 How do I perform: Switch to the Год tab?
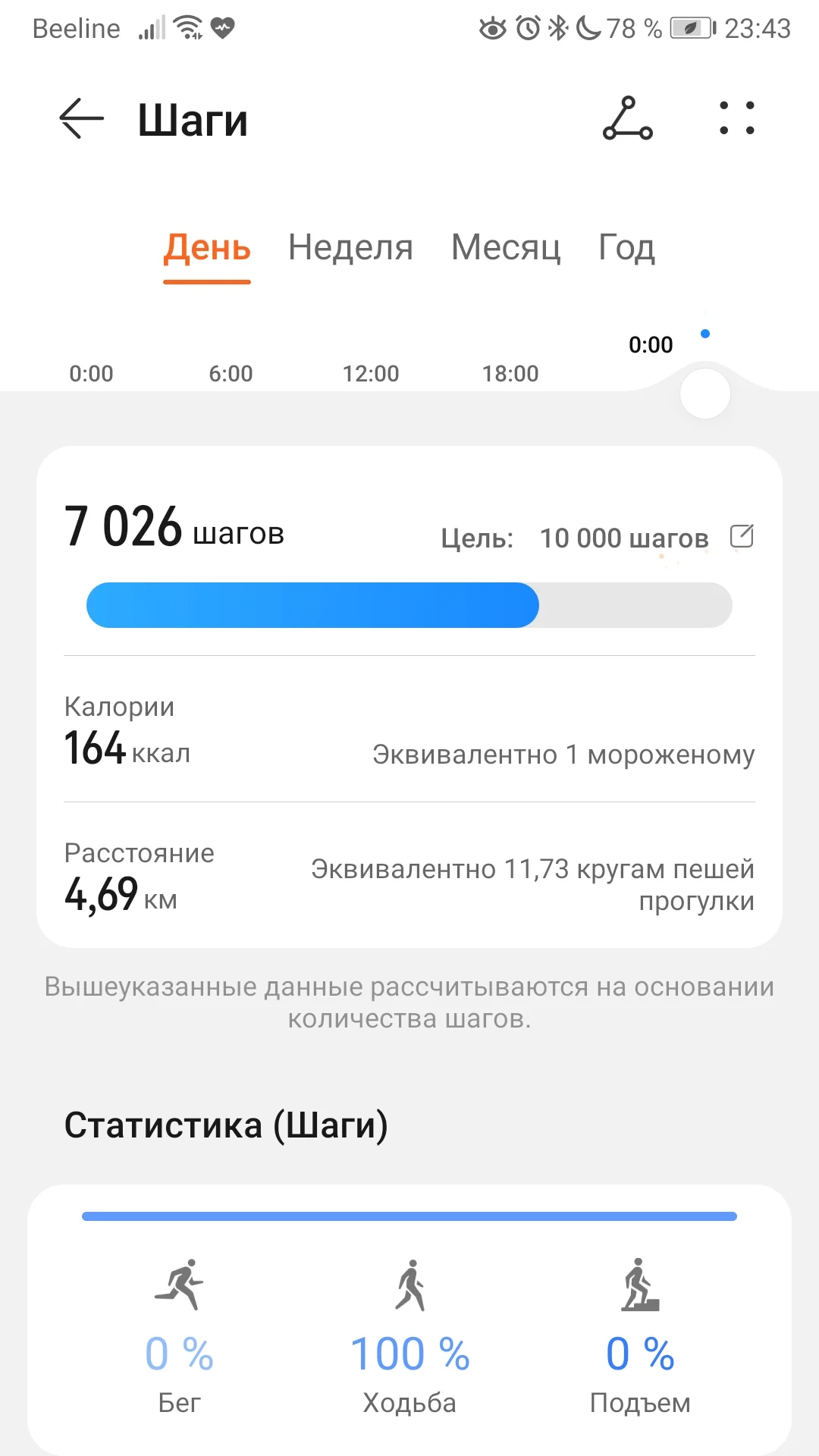[x=626, y=248]
